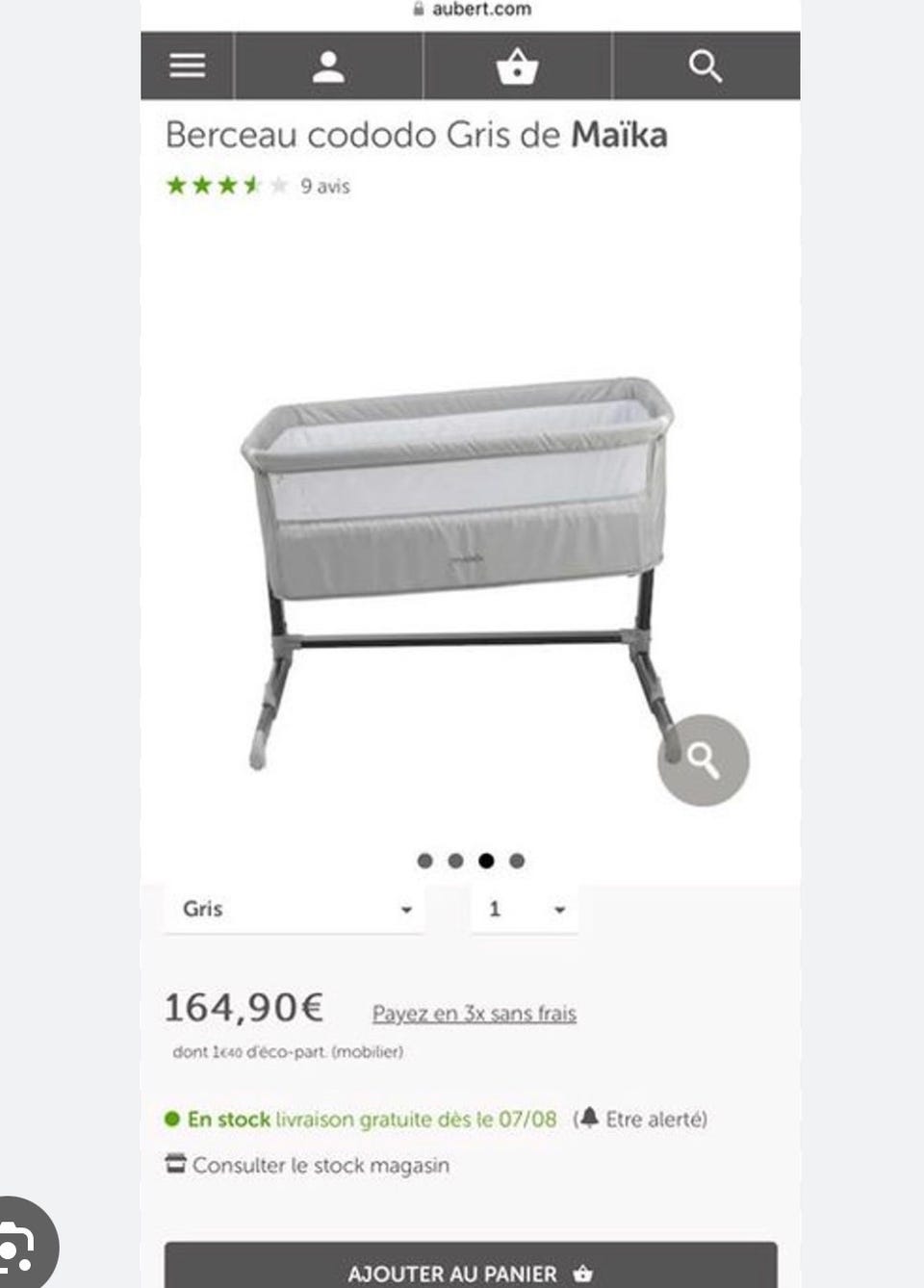924x1288 pixels.
Task: Open the user account icon
Action: [x=329, y=65]
